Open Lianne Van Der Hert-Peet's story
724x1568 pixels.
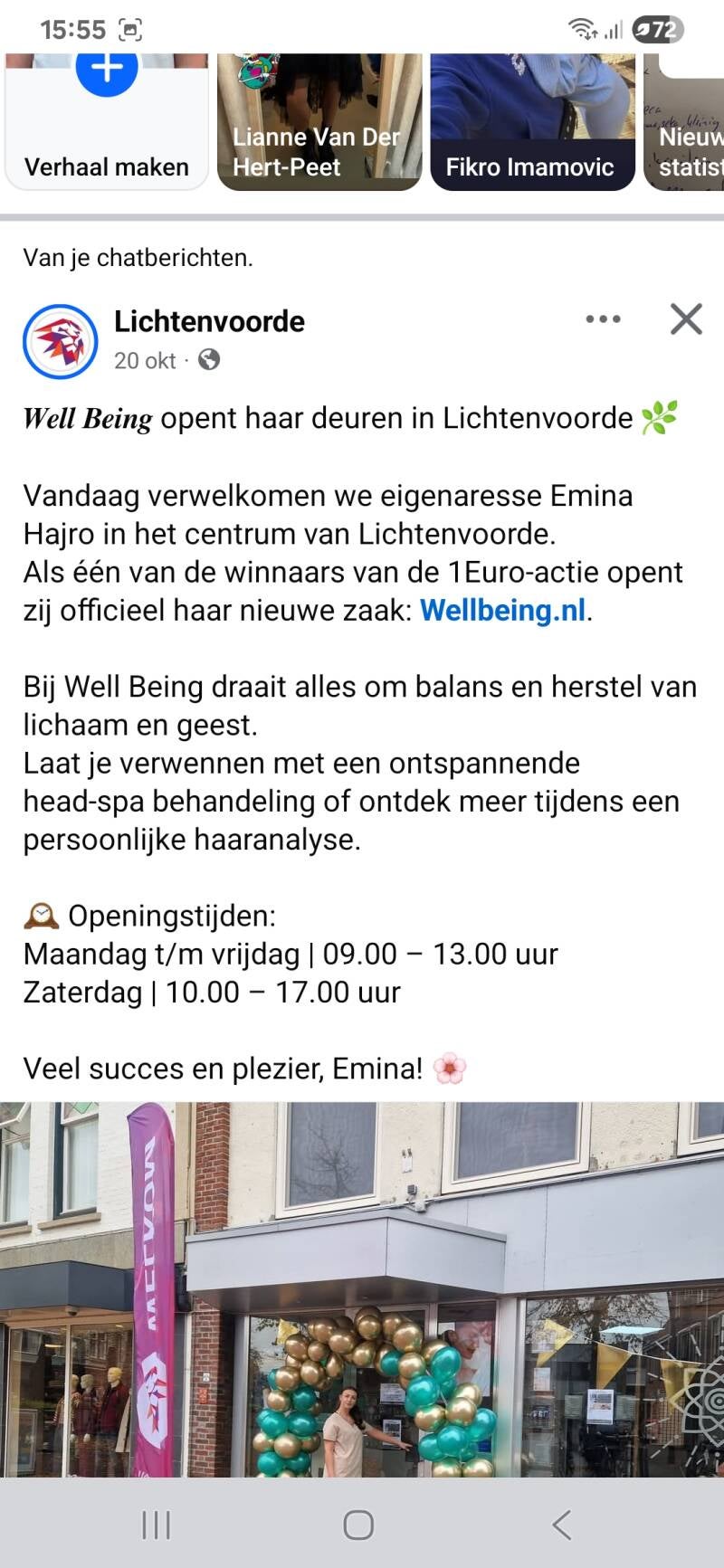point(319,122)
